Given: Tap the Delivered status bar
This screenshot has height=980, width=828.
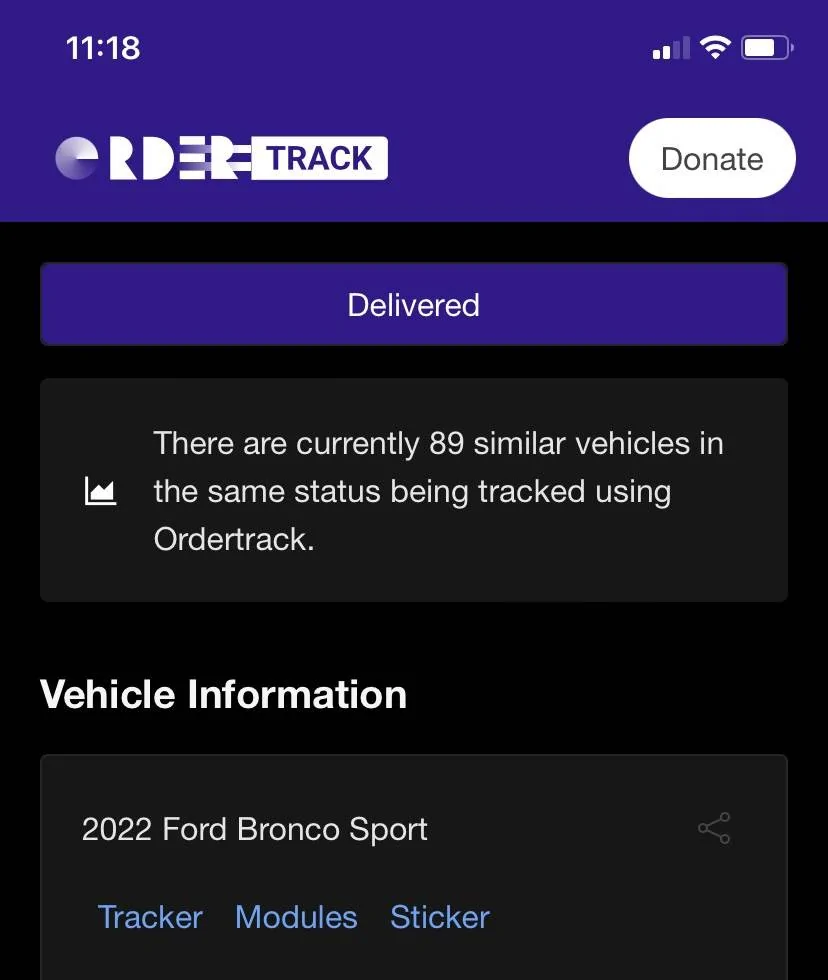Looking at the screenshot, I should 413,305.
